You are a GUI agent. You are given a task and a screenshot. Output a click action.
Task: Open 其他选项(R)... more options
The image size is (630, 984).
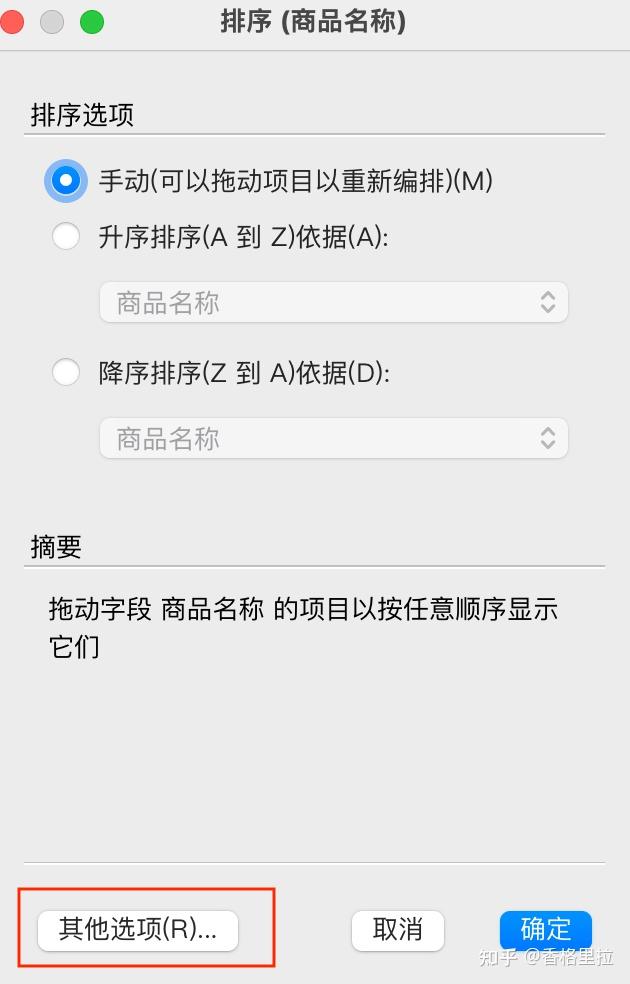point(138,929)
